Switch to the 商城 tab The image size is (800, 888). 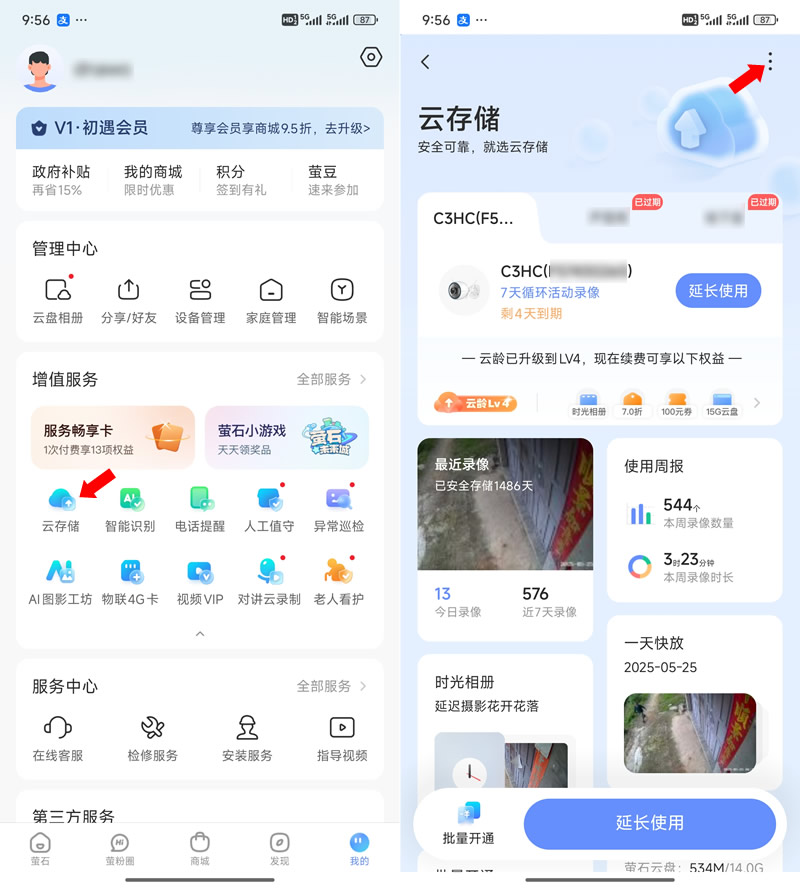click(200, 848)
